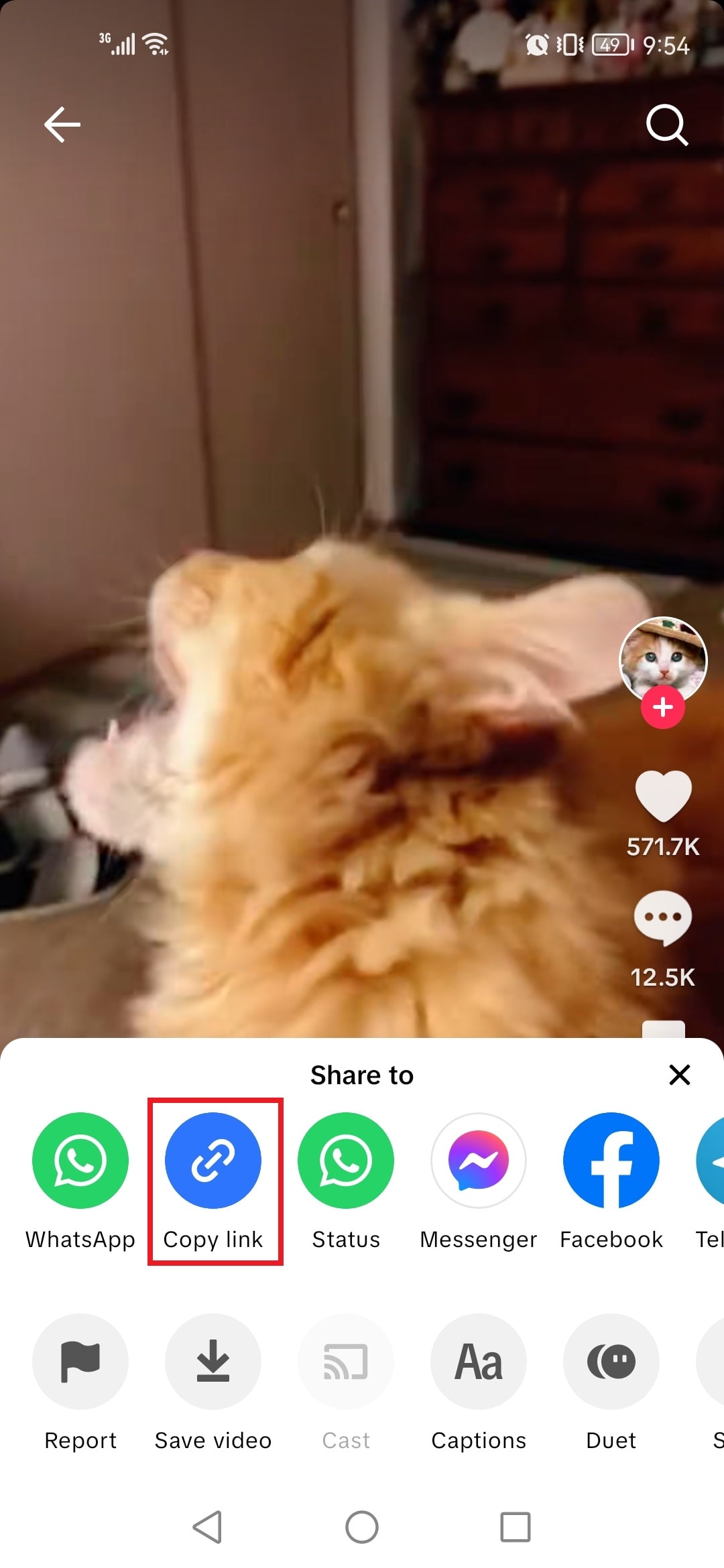The height and width of the screenshot is (1568, 724).
Task: Open recent apps from navigation bar
Action: click(516, 1527)
